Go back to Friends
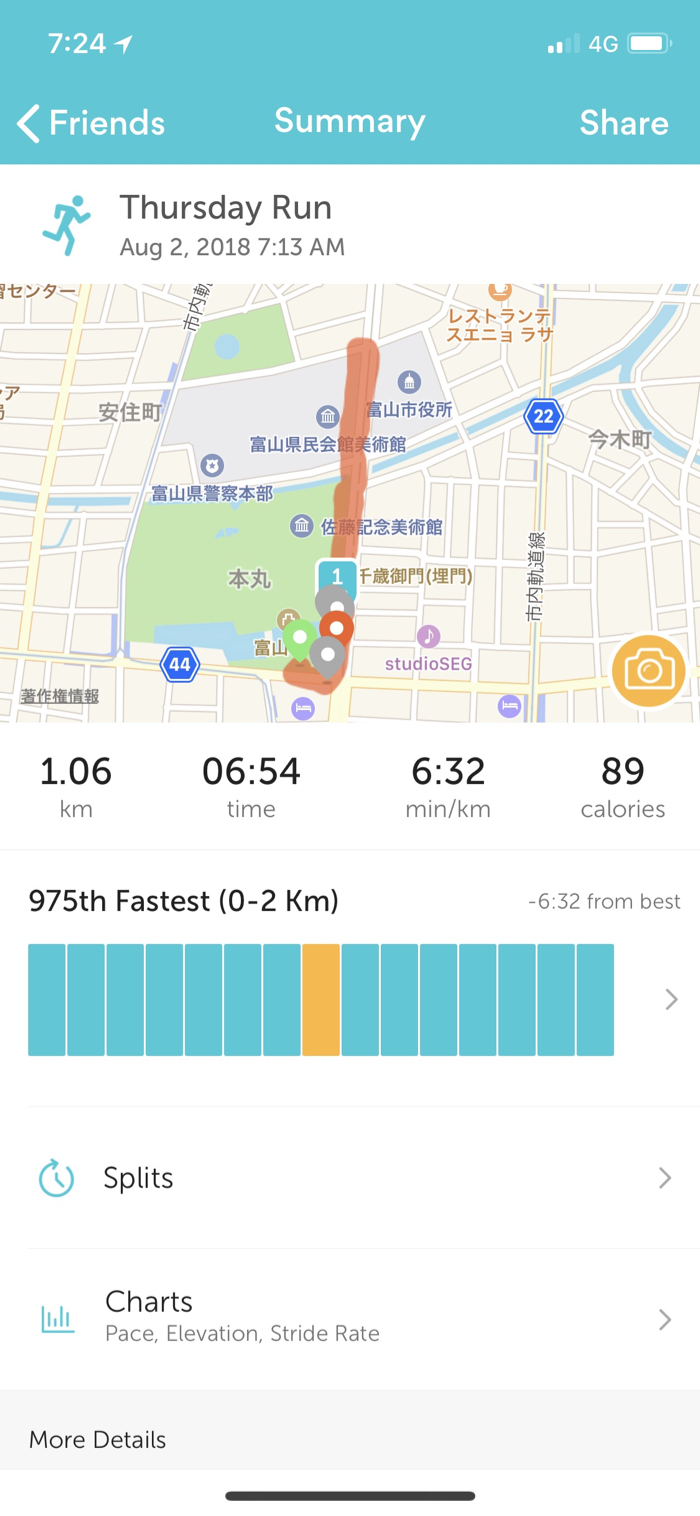 91,123
